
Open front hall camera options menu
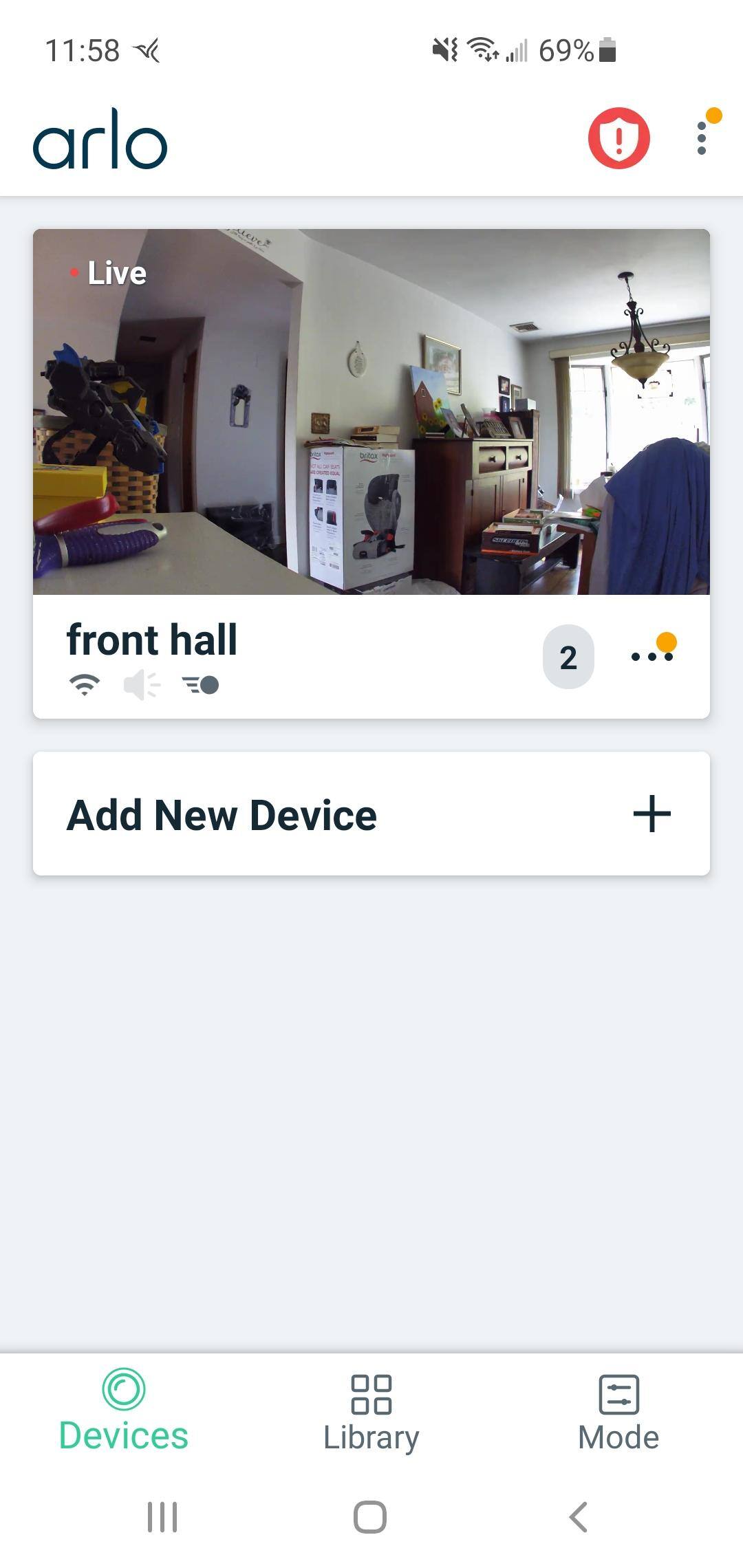tap(652, 657)
